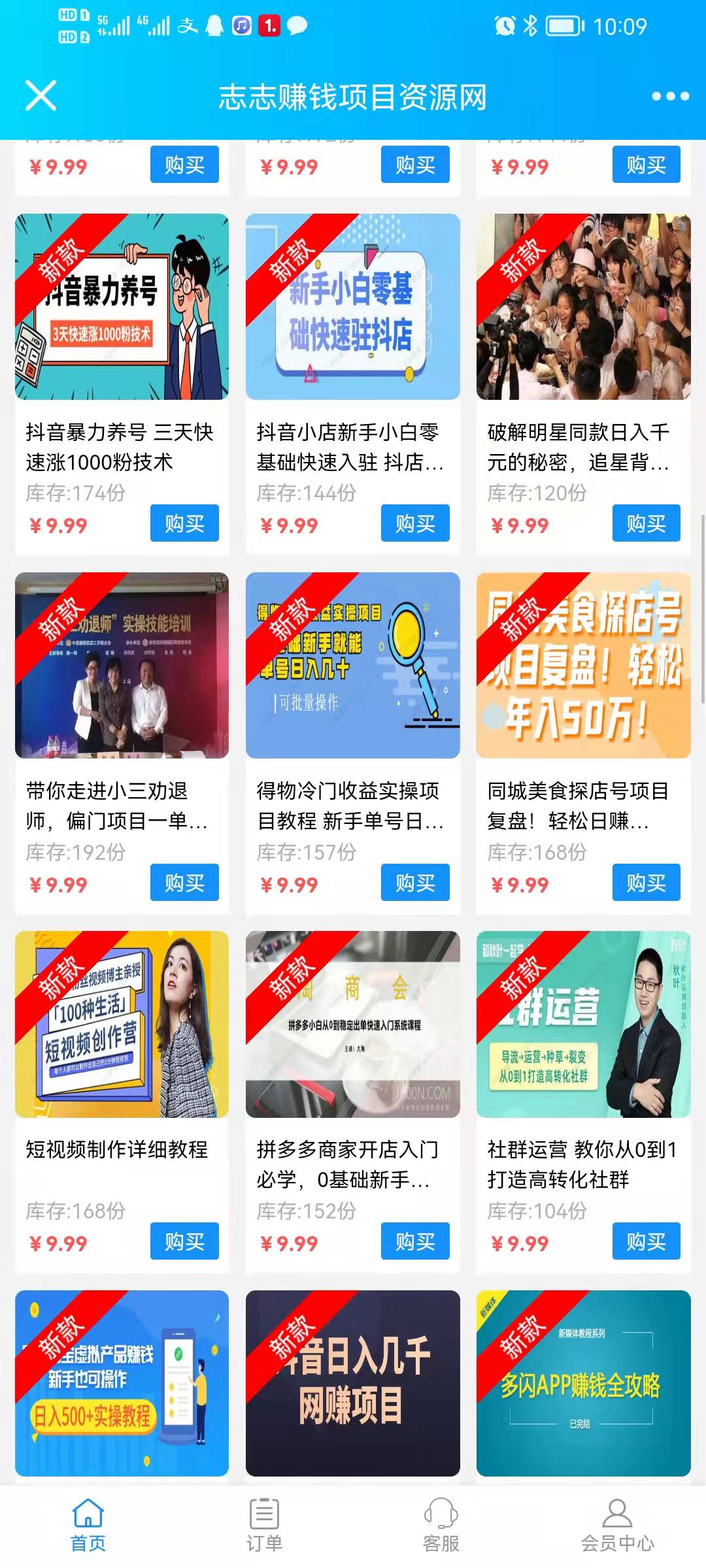This screenshot has height=1568, width=706.
Task: Tap 购买 for 拼多多商家开店入门必学
Action: click(x=415, y=1241)
